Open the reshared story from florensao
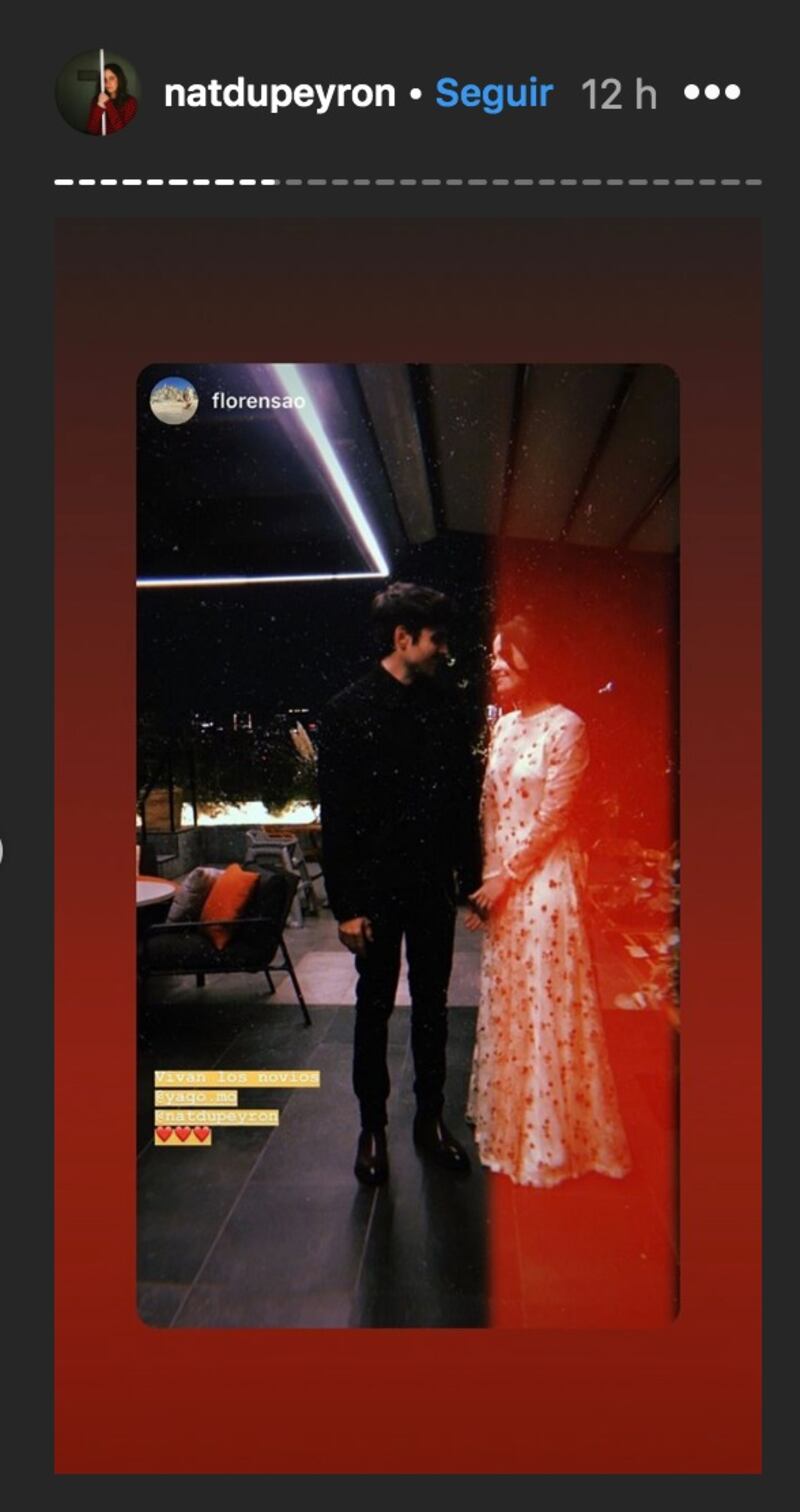This screenshot has height=1512, width=800. coord(408,845)
